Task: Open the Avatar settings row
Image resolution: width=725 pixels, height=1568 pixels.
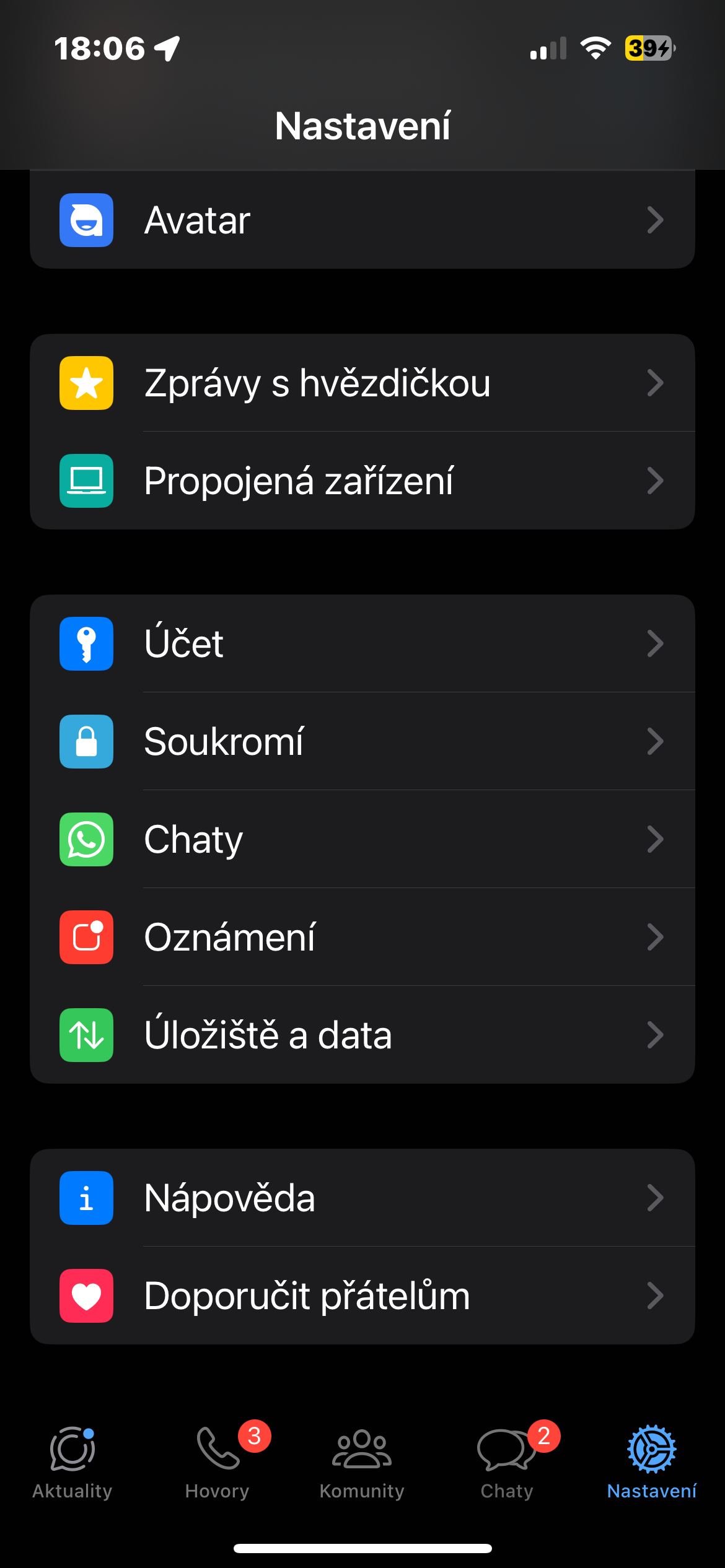Action: click(362, 220)
